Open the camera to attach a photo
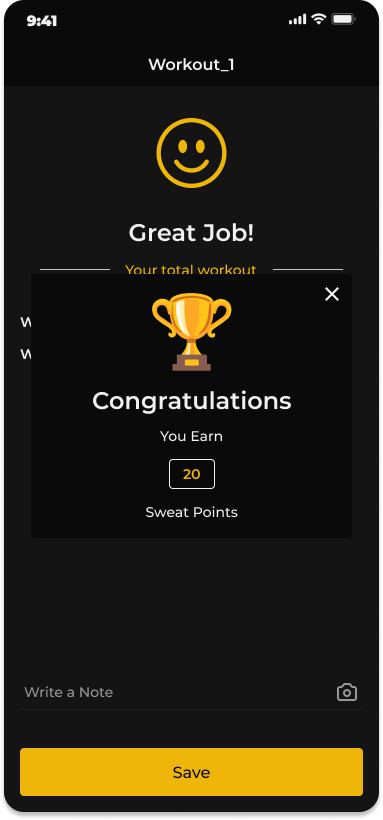The image size is (383, 820). click(346, 692)
